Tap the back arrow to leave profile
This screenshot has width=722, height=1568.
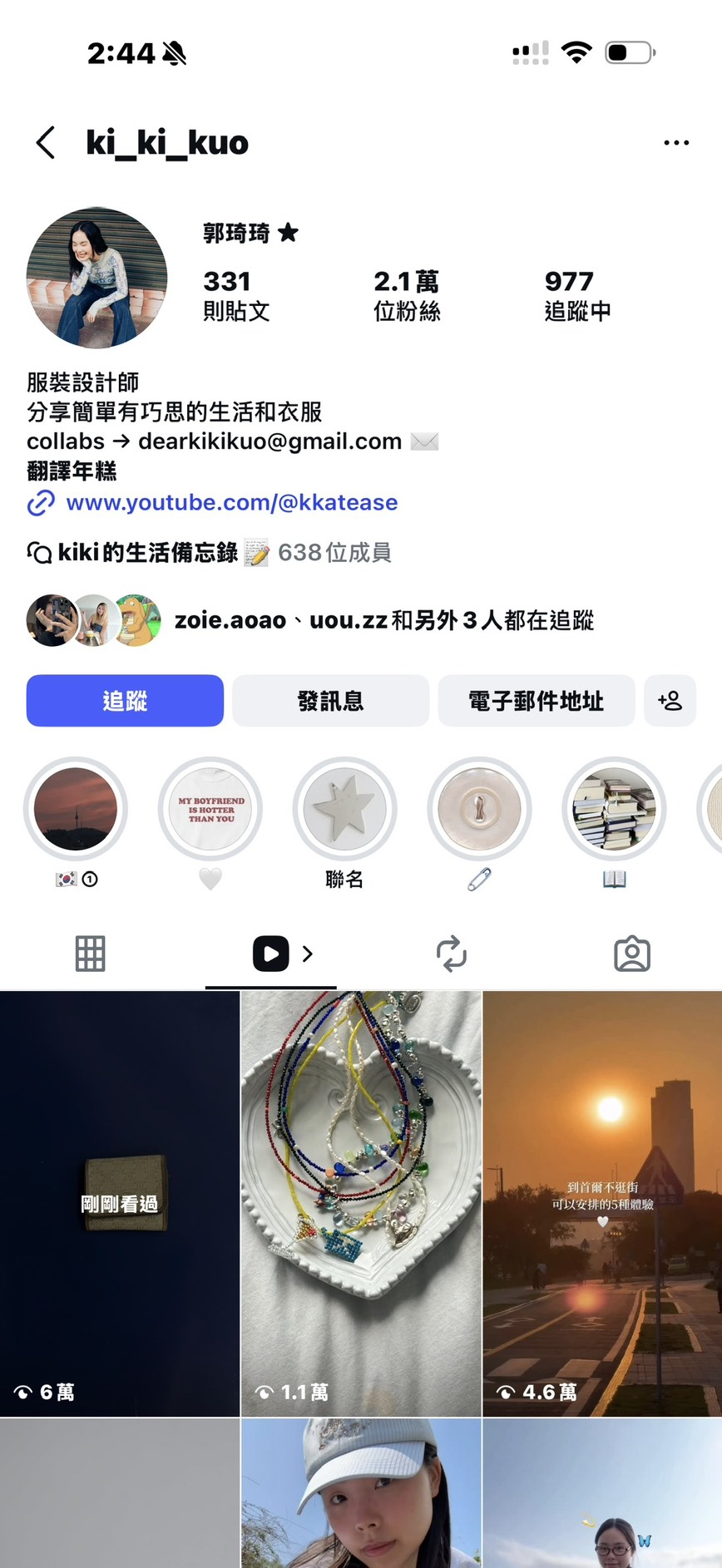[x=46, y=141]
